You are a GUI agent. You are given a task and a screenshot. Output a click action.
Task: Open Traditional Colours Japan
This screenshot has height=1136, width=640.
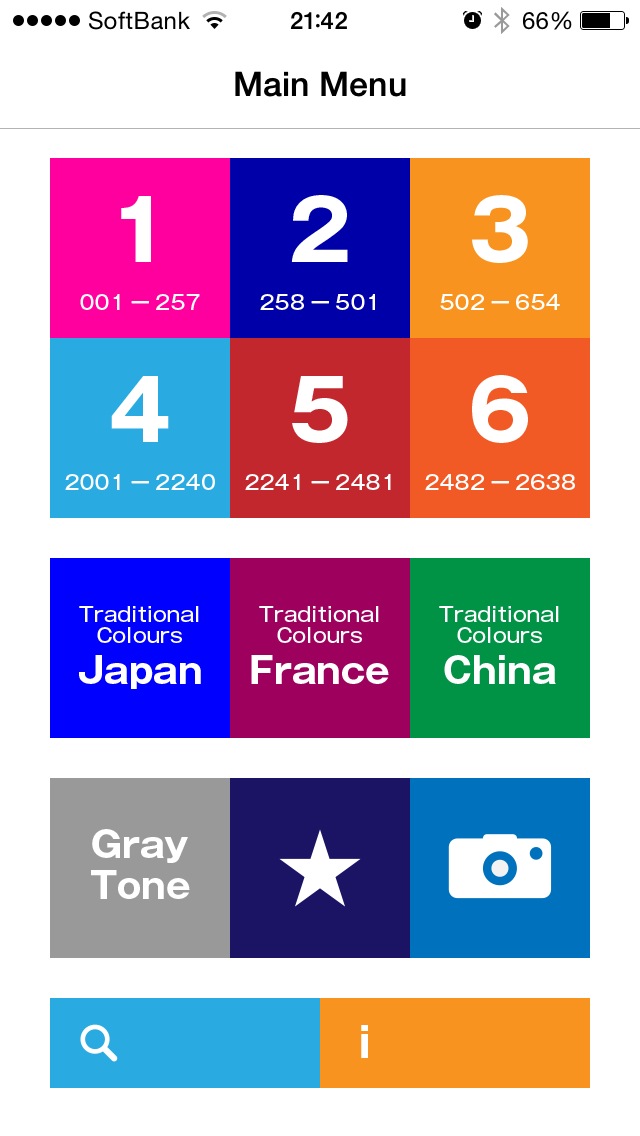[x=140, y=648]
